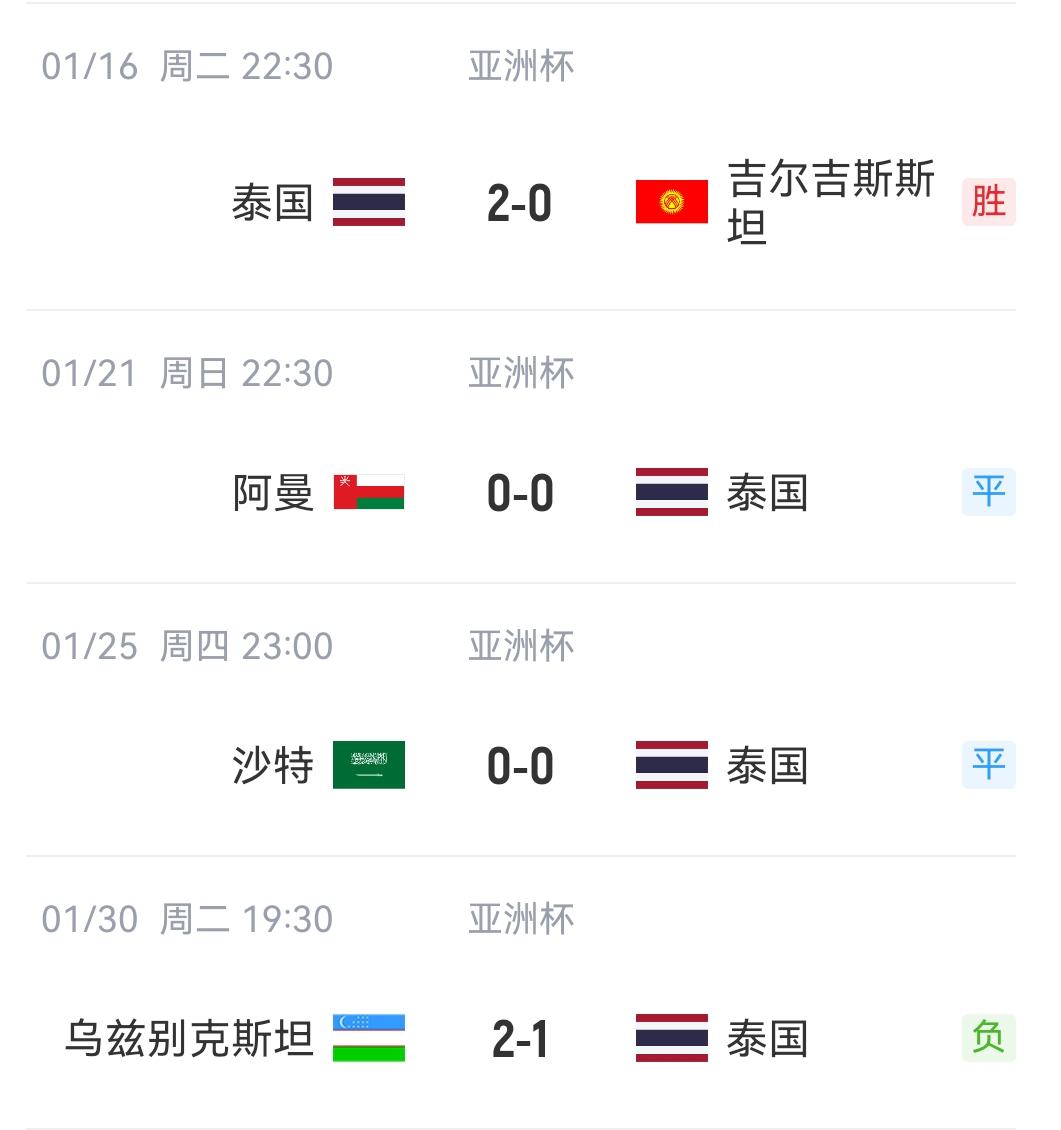Image resolution: width=1061 pixels, height=1130 pixels.
Task: Open the Thailand vs Kyrgyzstan 2-0 match
Action: (x=520, y=203)
